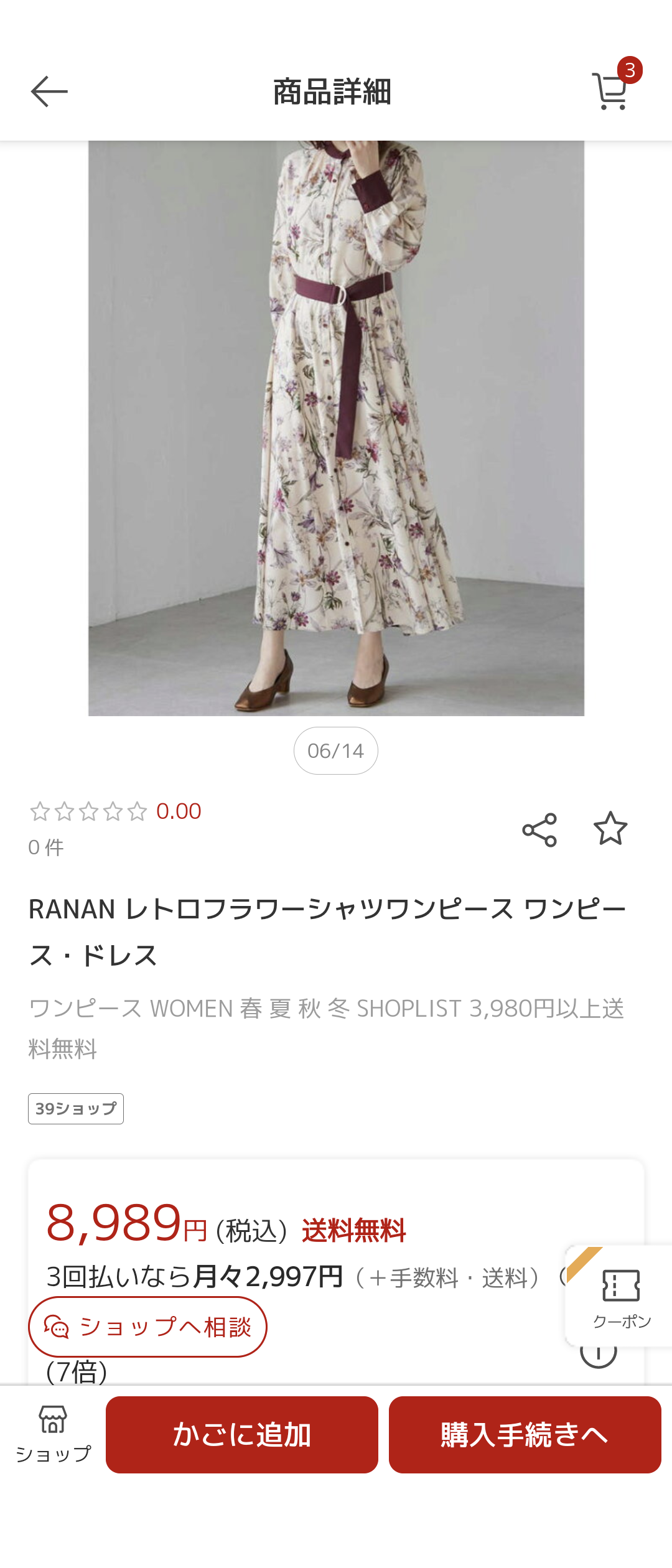Share this product
This screenshot has height=1568, width=672.
tap(539, 830)
